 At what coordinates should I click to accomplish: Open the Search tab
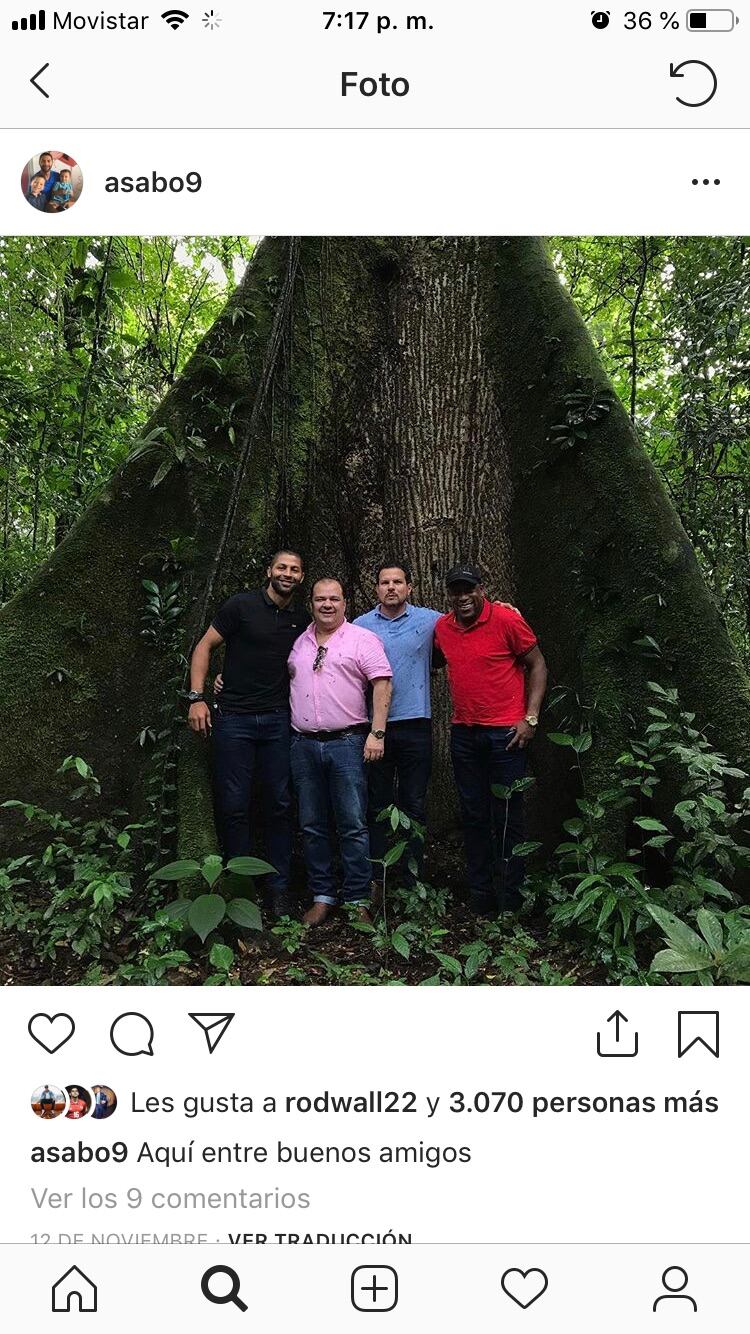224,1289
